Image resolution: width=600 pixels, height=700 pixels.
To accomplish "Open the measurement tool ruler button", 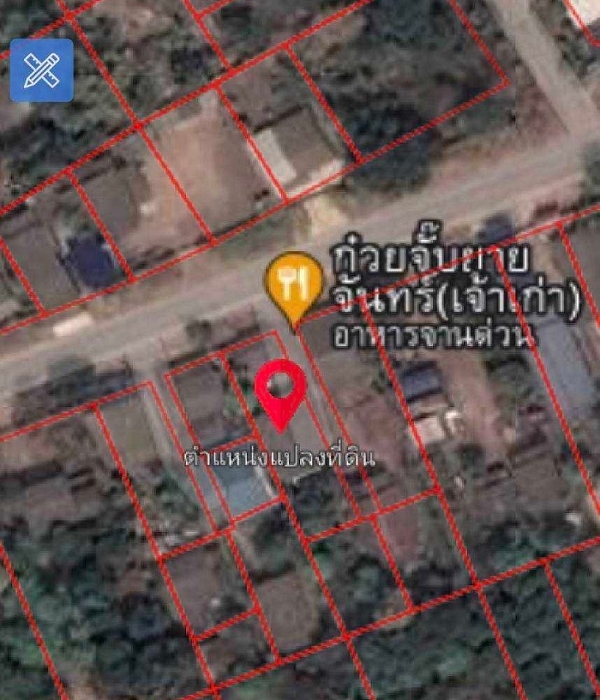I will (42, 70).
